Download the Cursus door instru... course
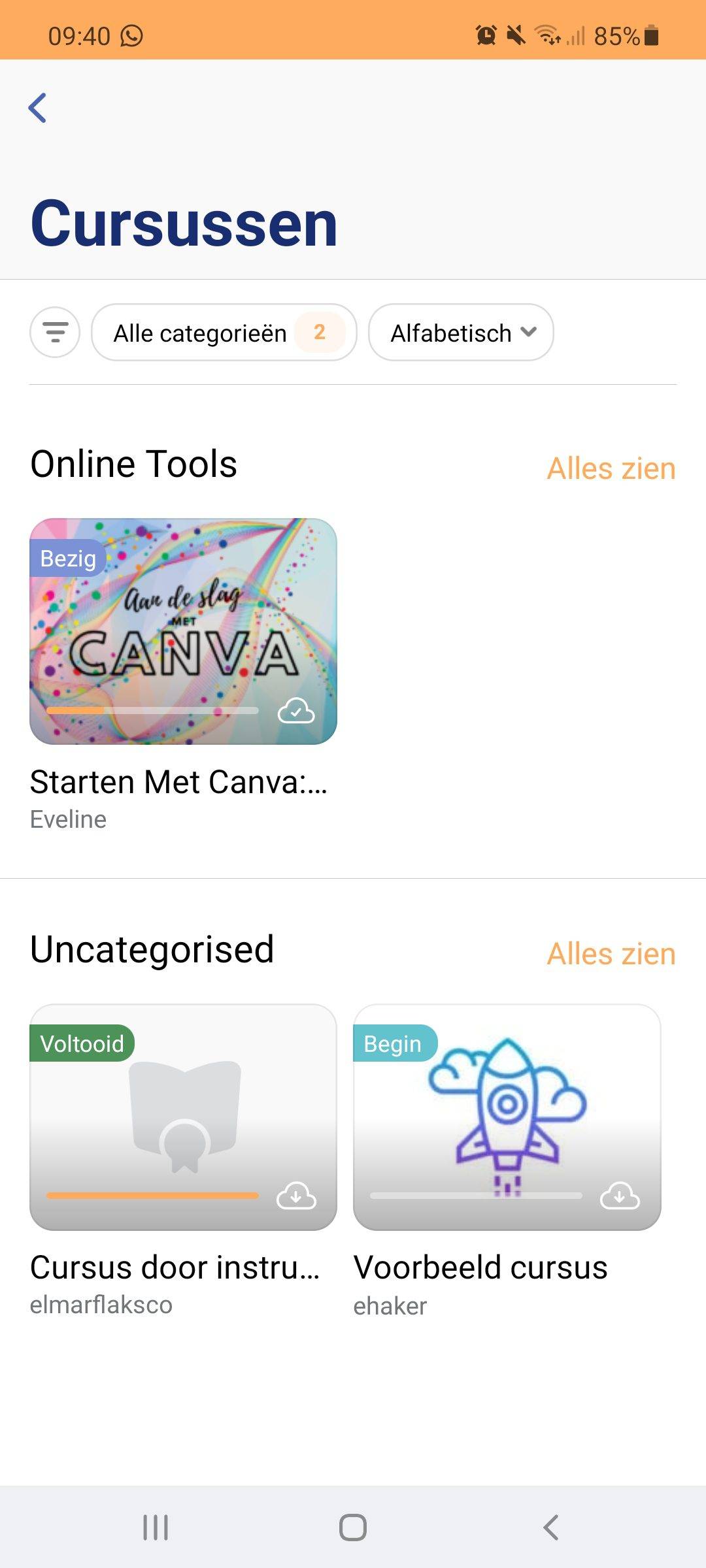 pyautogui.click(x=296, y=1196)
